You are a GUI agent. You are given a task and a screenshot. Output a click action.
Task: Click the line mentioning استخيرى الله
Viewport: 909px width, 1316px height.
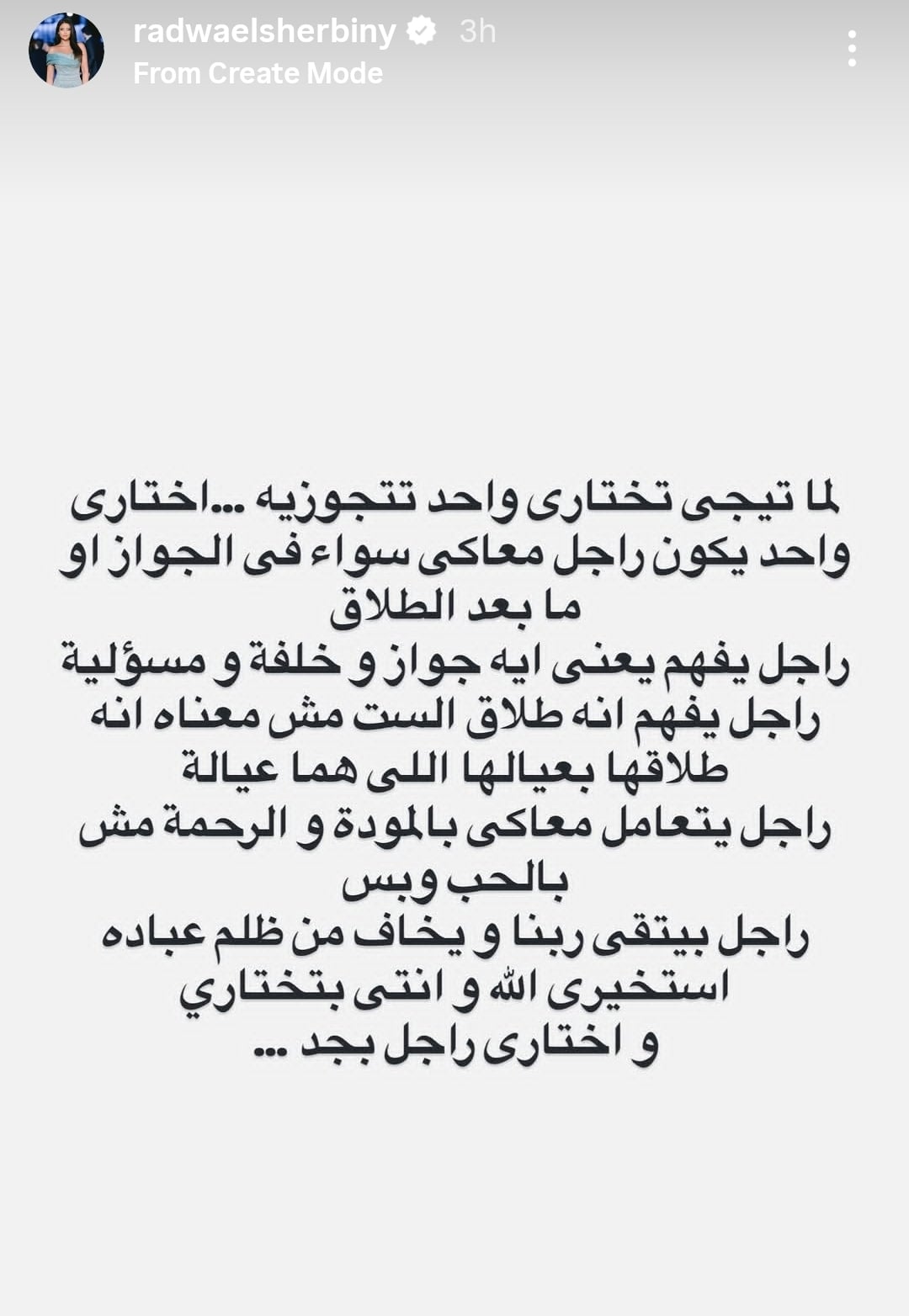(454, 995)
